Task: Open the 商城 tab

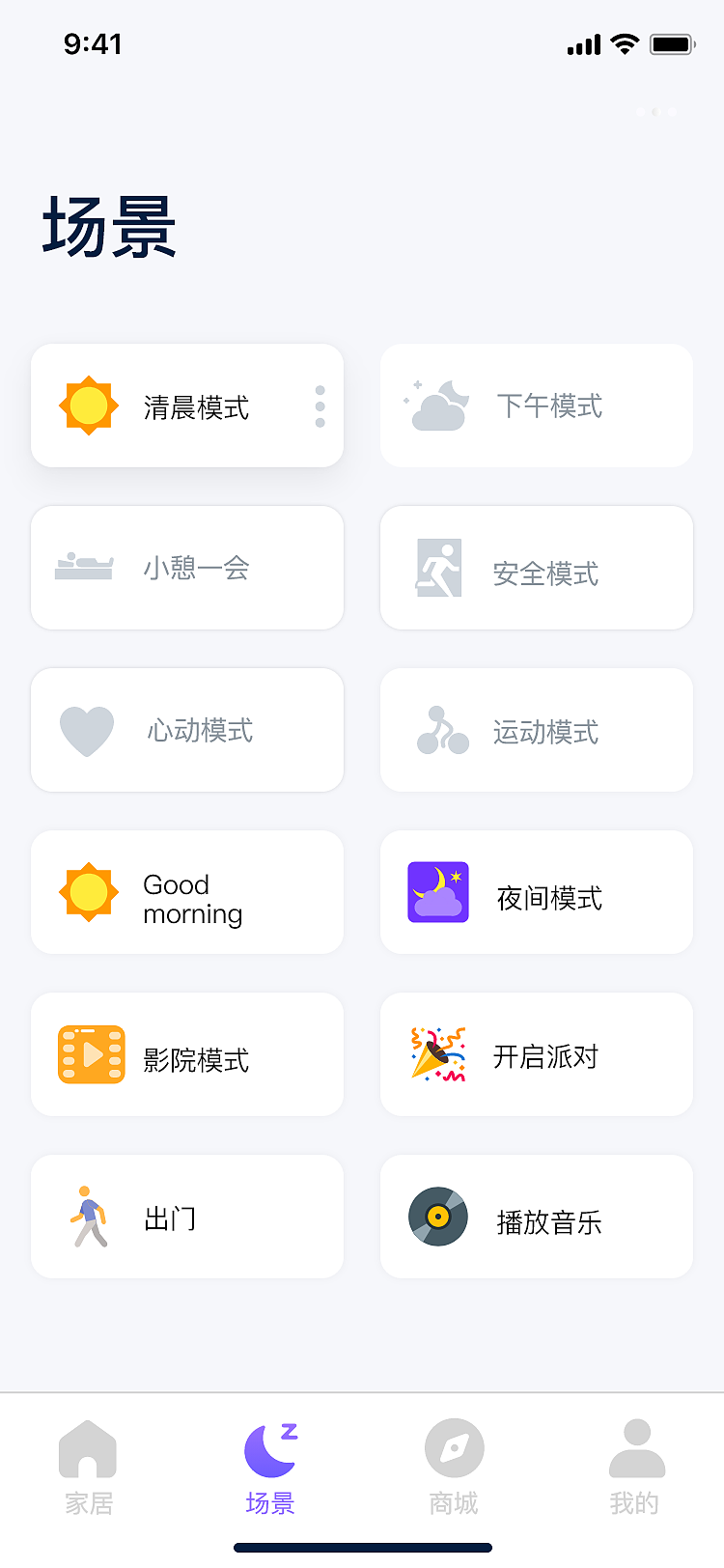Action: [x=454, y=1466]
